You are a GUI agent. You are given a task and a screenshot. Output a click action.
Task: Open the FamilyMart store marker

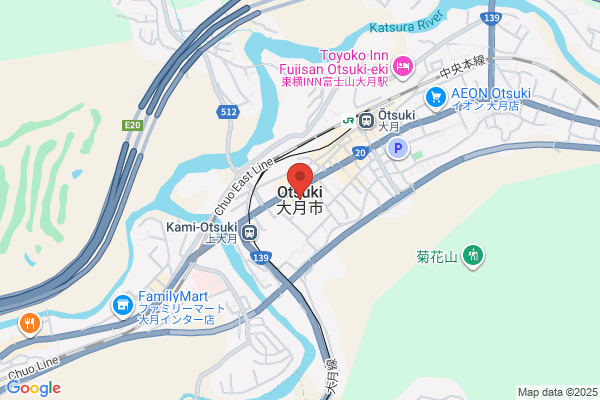tap(123, 306)
